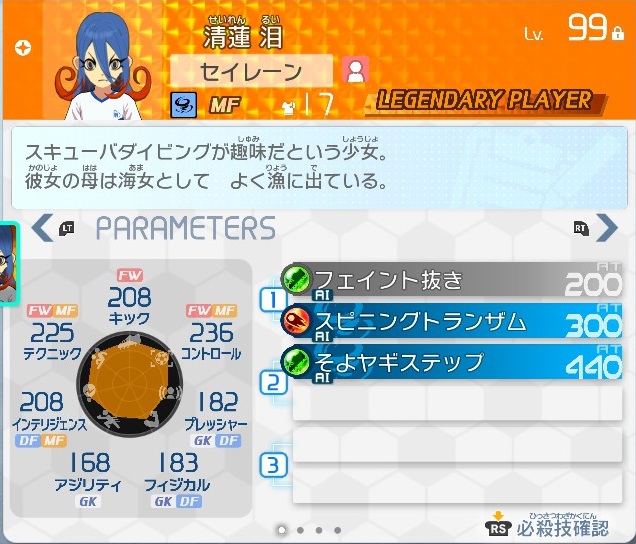Screen dimensions: 636x544
Task: Go to the next PARAMETERS page arrow
Action: (606, 228)
